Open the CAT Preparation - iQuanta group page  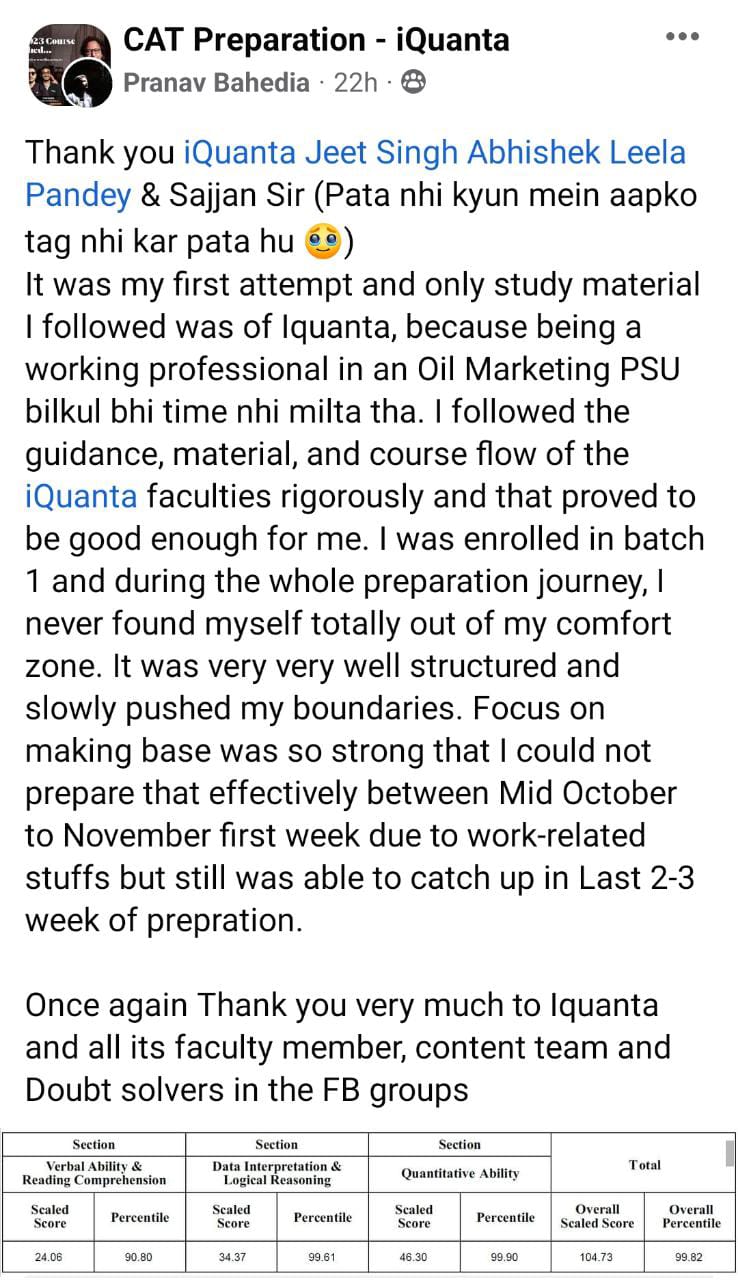[x=316, y=40]
